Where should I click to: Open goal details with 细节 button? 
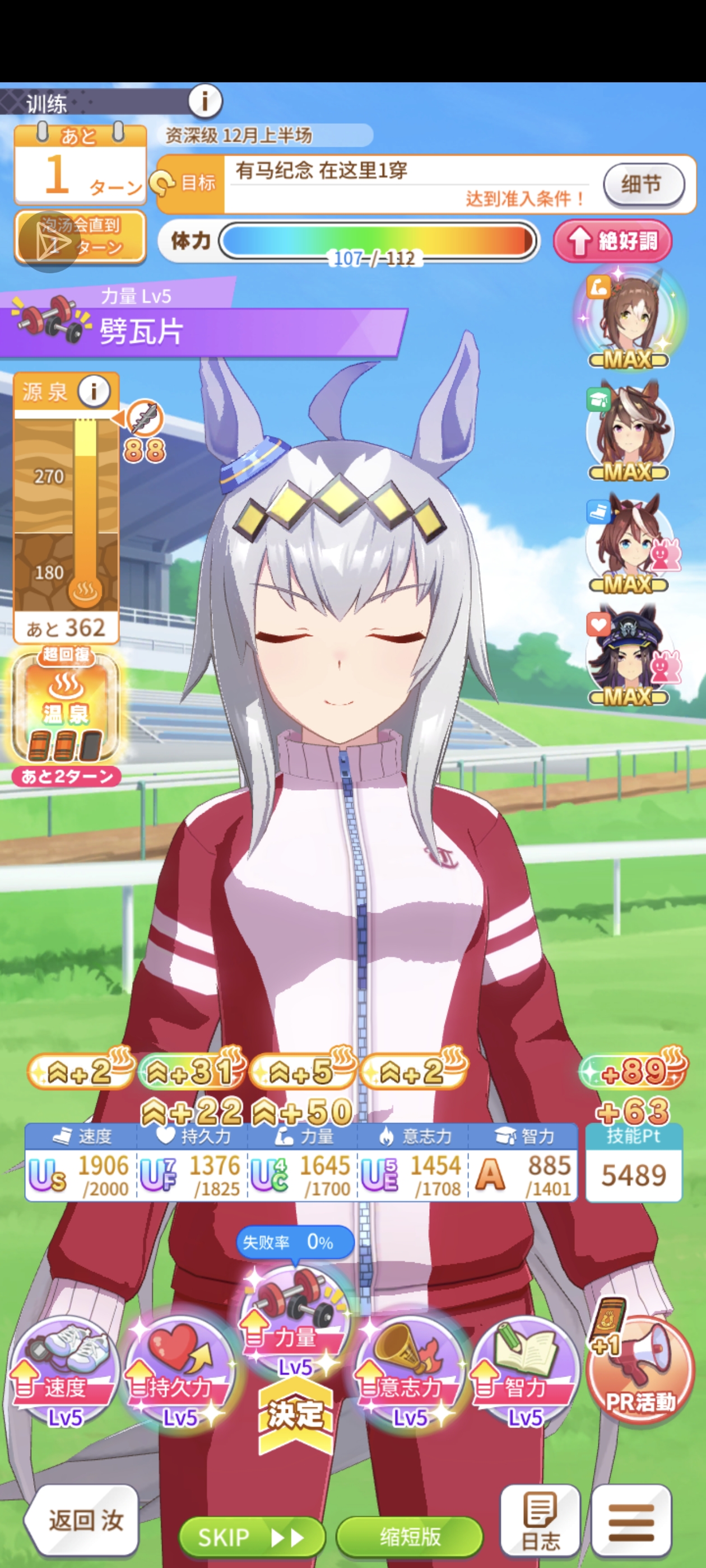click(x=643, y=184)
